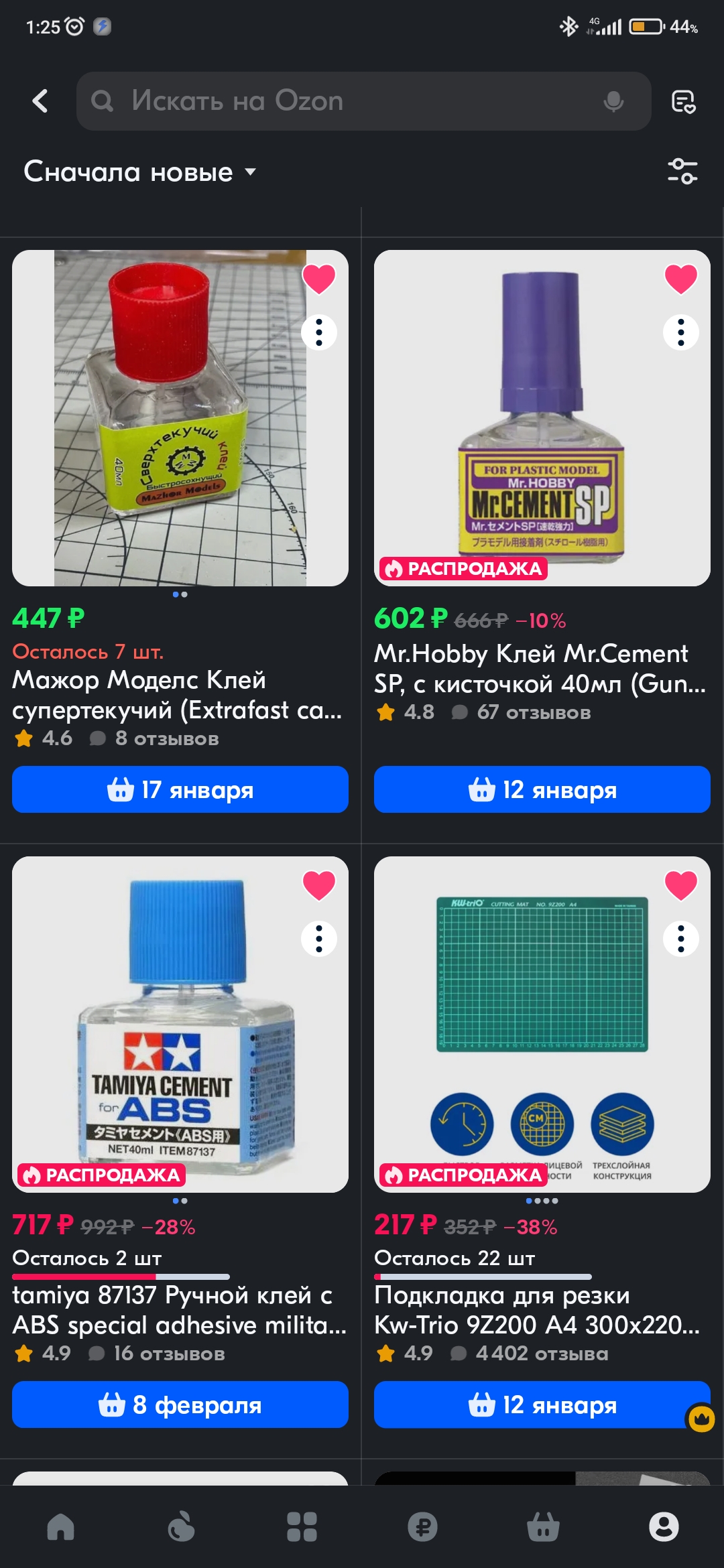724x1568 pixels.
Task: Open the catalog grid tab
Action: point(302,1527)
